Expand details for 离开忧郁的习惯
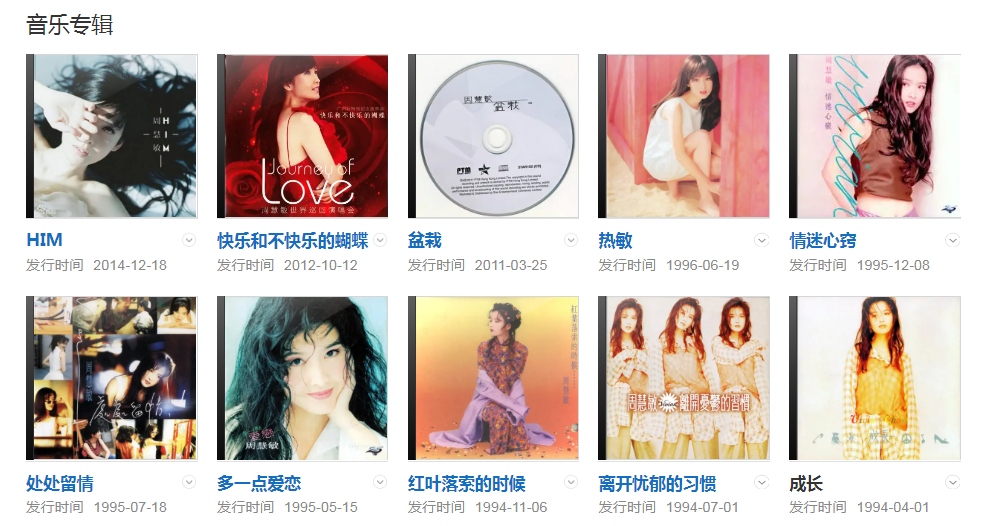997x526 pixels. [762, 483]
